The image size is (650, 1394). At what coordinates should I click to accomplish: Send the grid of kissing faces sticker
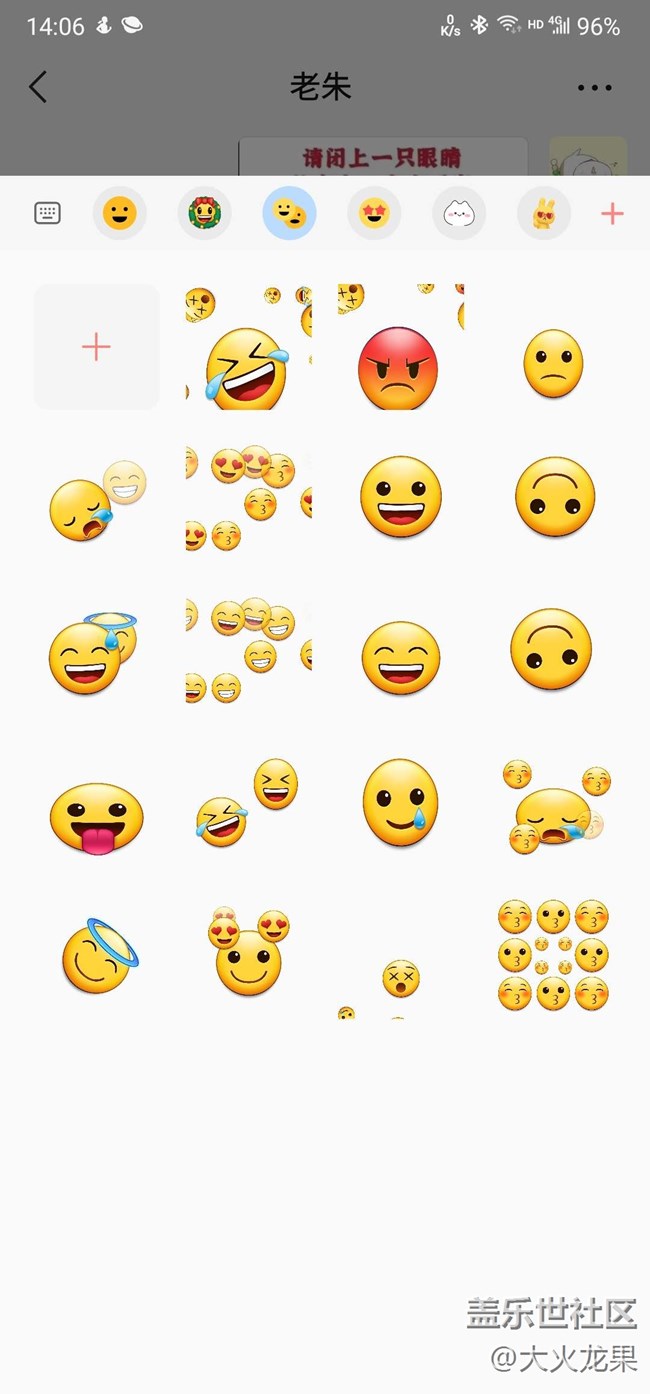click(x=553, y=955)
